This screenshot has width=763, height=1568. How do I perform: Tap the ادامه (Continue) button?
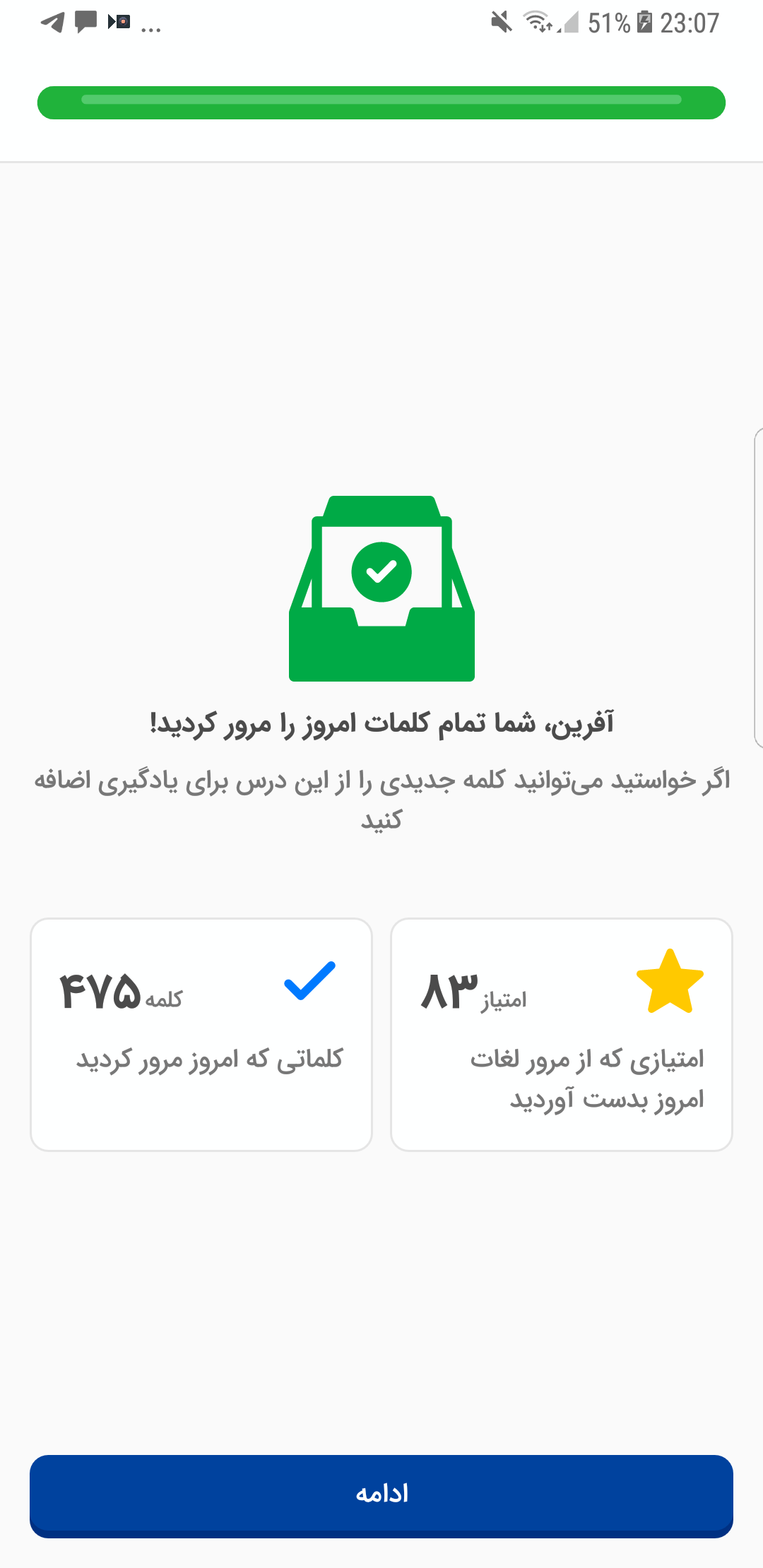click(381, 1494)
